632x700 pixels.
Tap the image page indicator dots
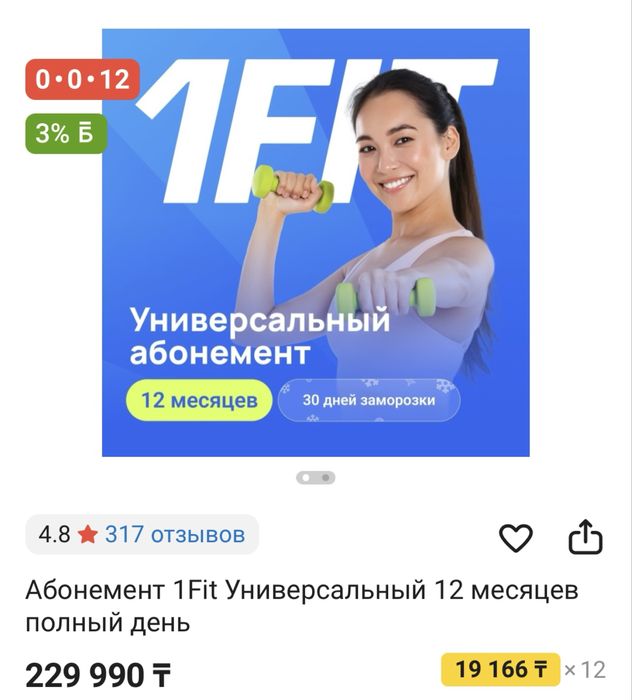coord(316,478)
